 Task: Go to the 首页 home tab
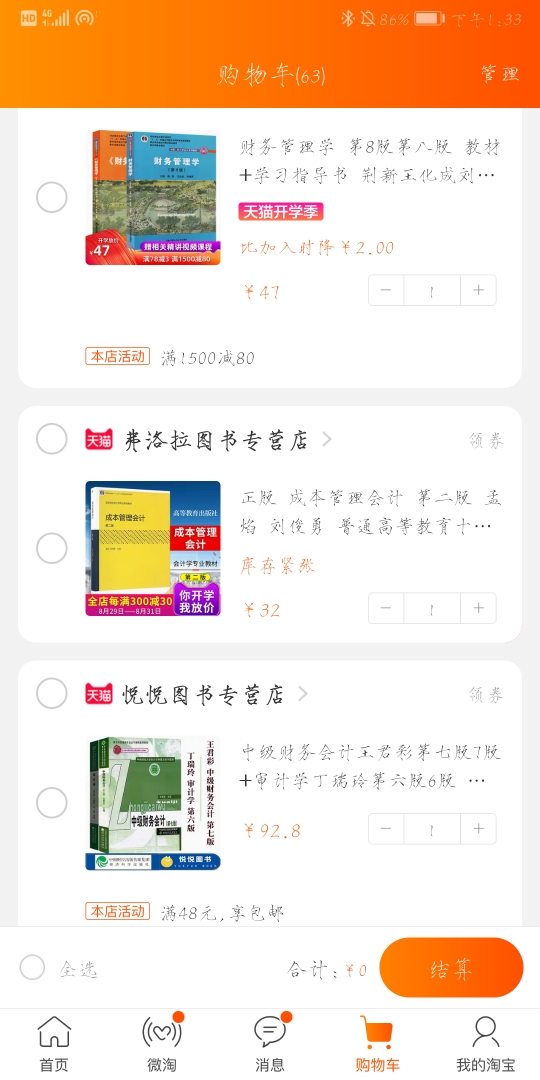click(54, 1044)
